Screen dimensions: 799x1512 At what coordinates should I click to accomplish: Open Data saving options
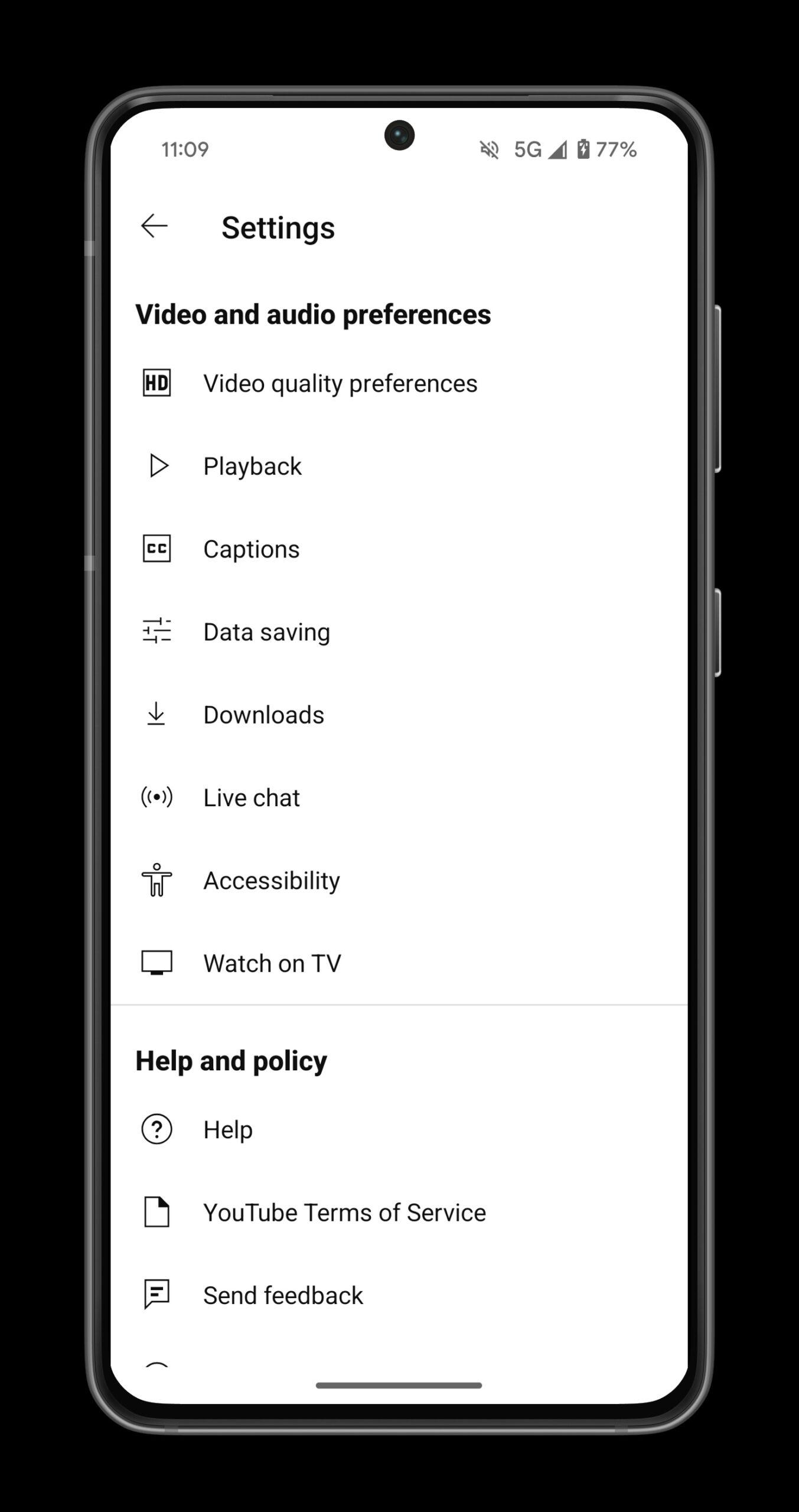266,632
